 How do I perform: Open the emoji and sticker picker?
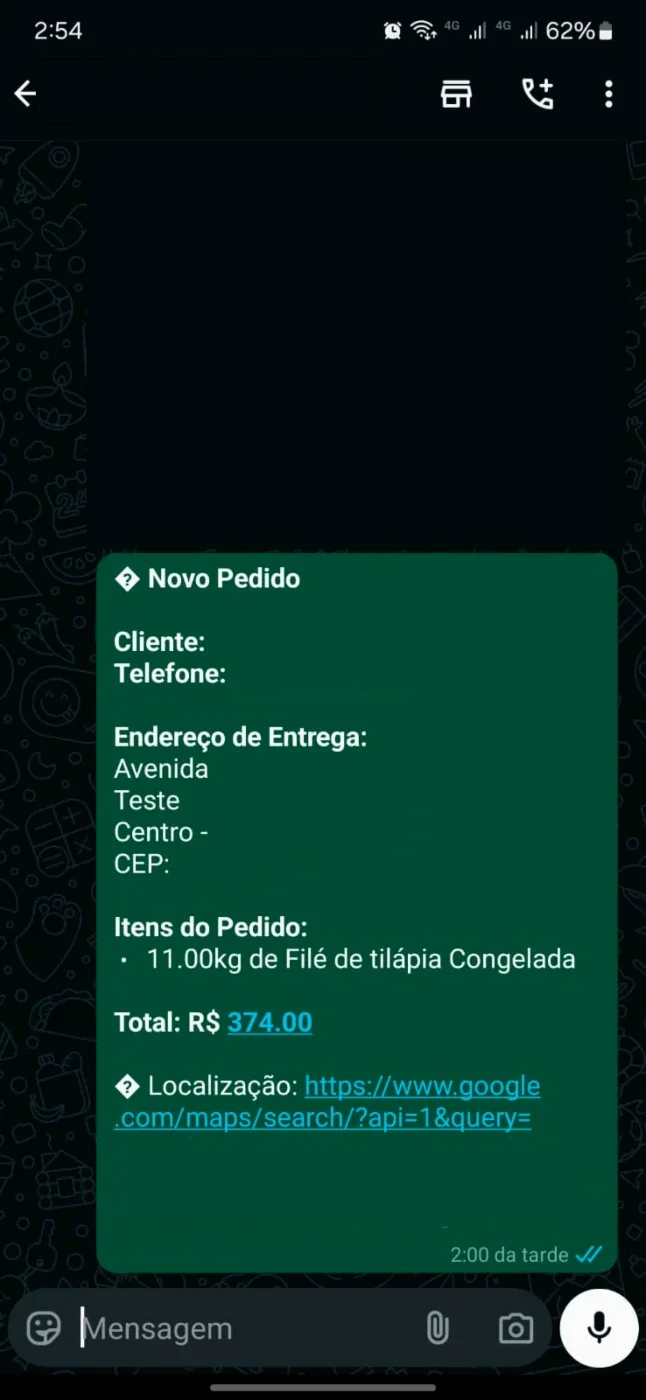click(x=43, y=1328)
